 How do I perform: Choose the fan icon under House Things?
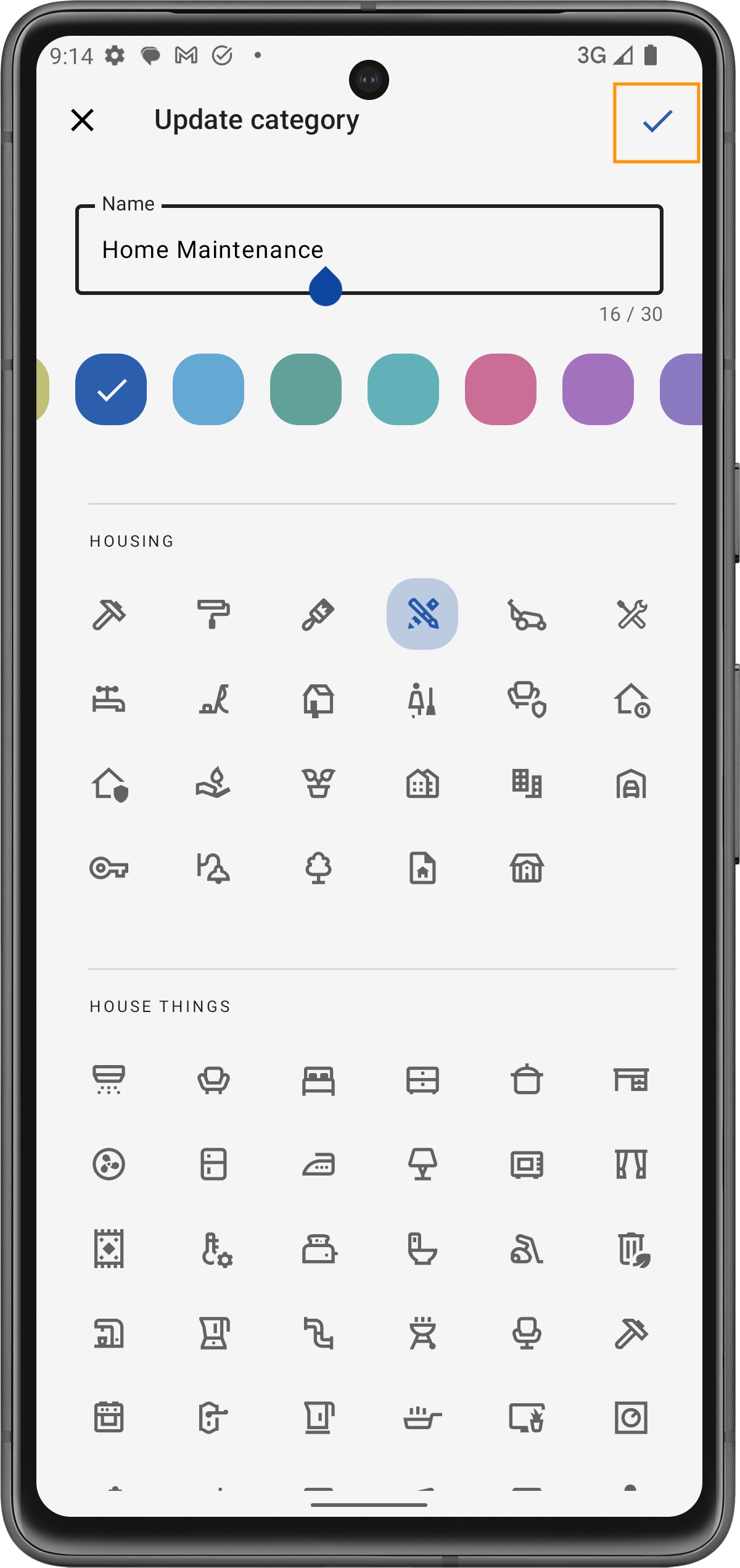109,1165
